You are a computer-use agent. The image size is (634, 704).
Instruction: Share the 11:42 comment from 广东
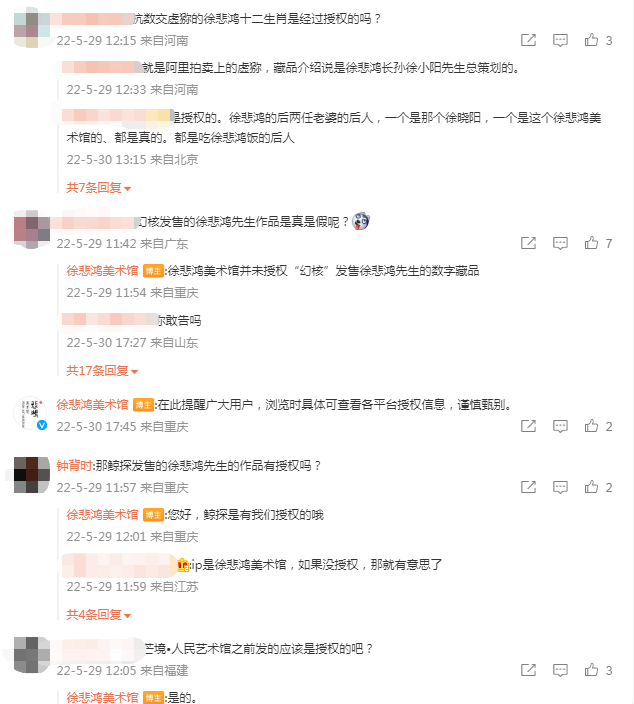[528, 243]
